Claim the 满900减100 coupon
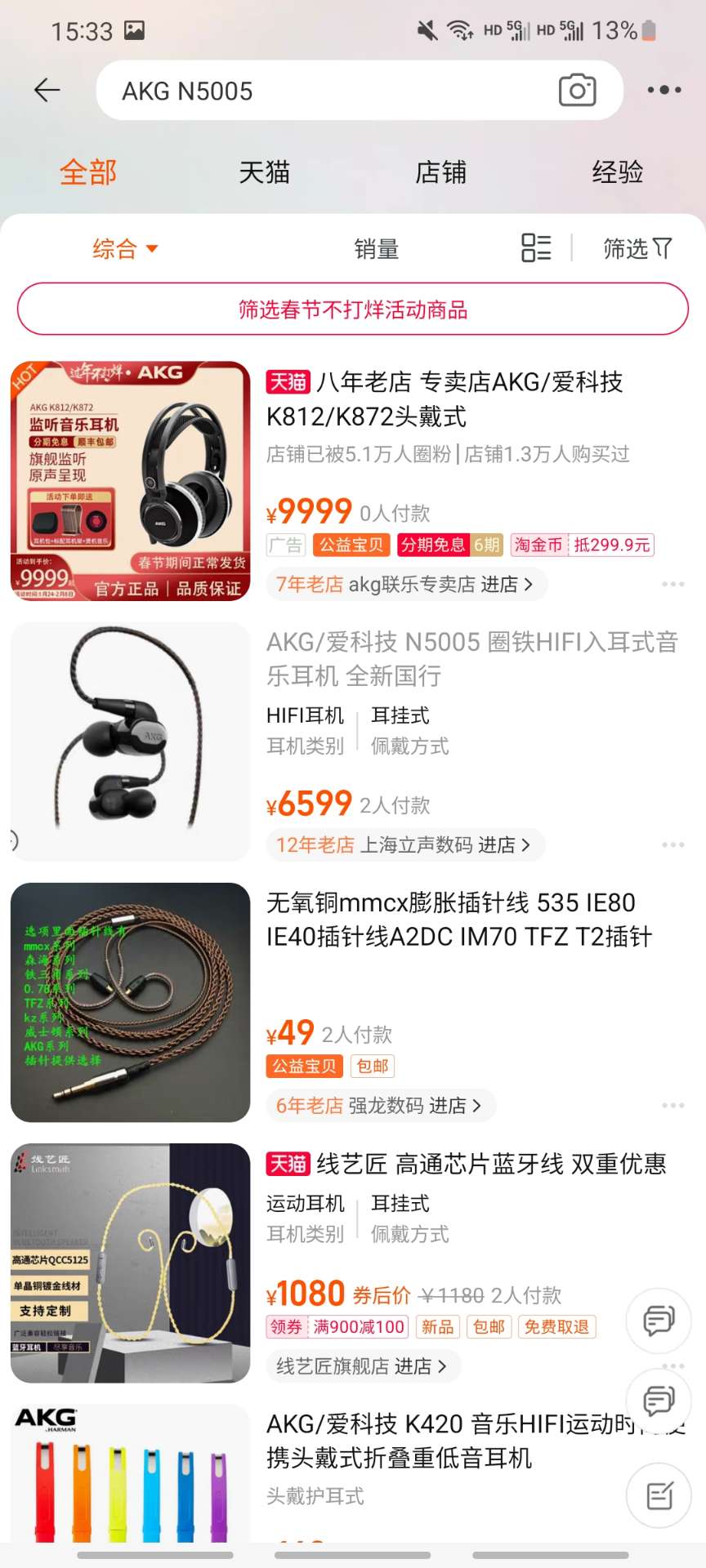The height and width of the screenshot is (1568, 706). (x=337, y=1327)
